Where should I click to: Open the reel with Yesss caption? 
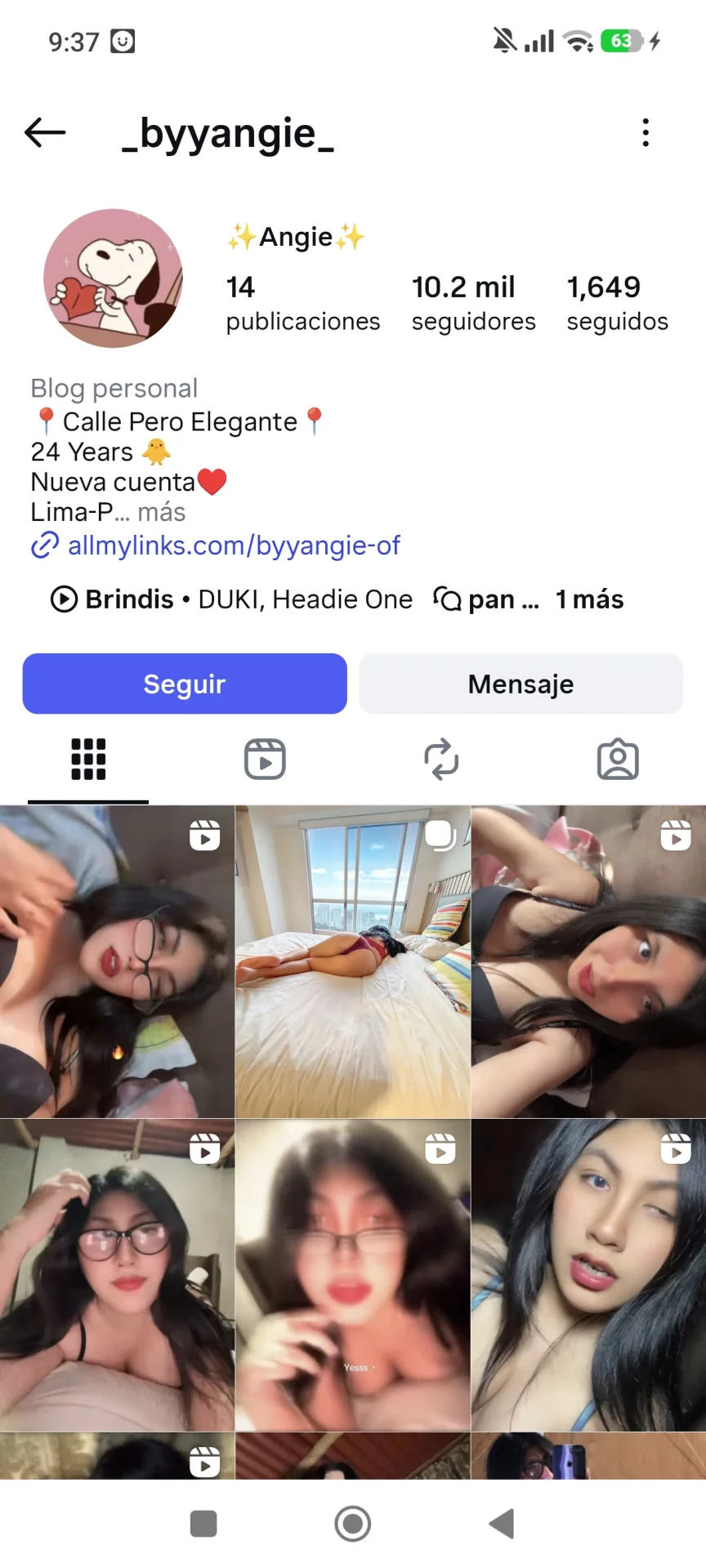(x=353, y=1274)
